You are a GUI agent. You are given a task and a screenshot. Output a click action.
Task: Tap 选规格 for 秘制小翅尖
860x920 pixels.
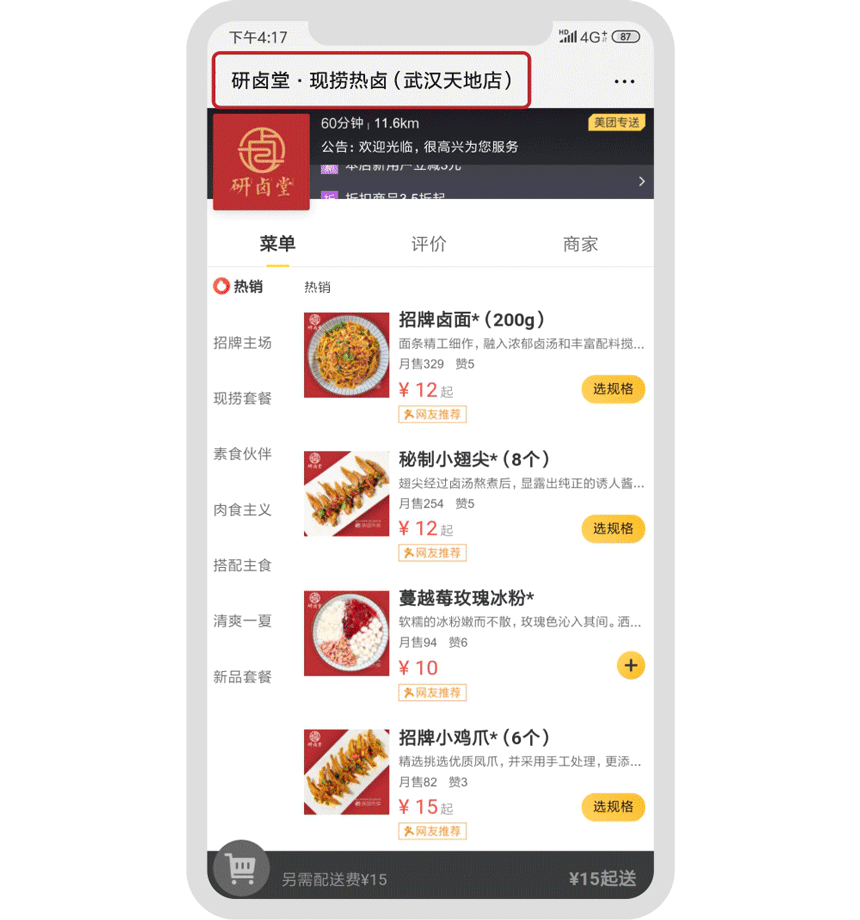[x=613, y=529]
